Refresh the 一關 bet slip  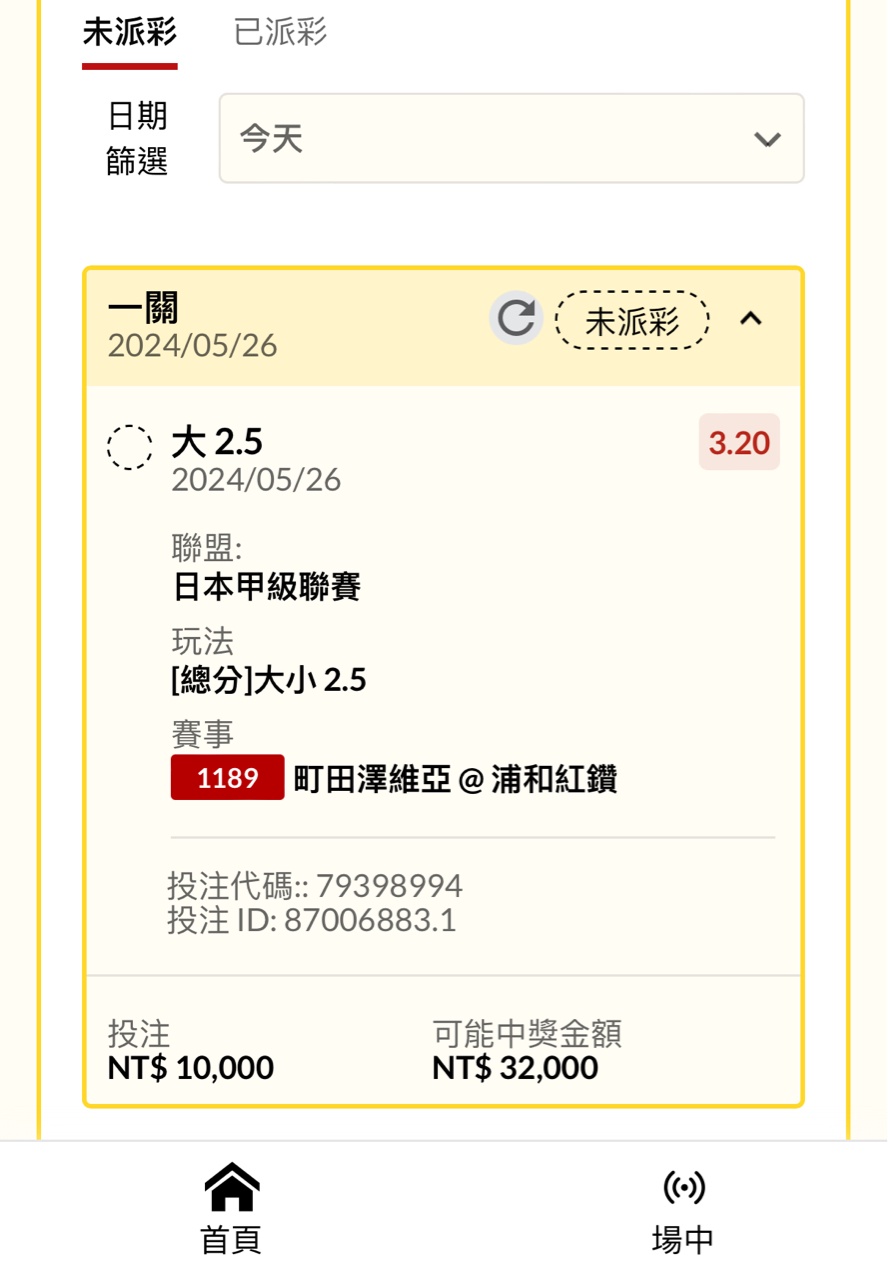(x=516, y=319)
